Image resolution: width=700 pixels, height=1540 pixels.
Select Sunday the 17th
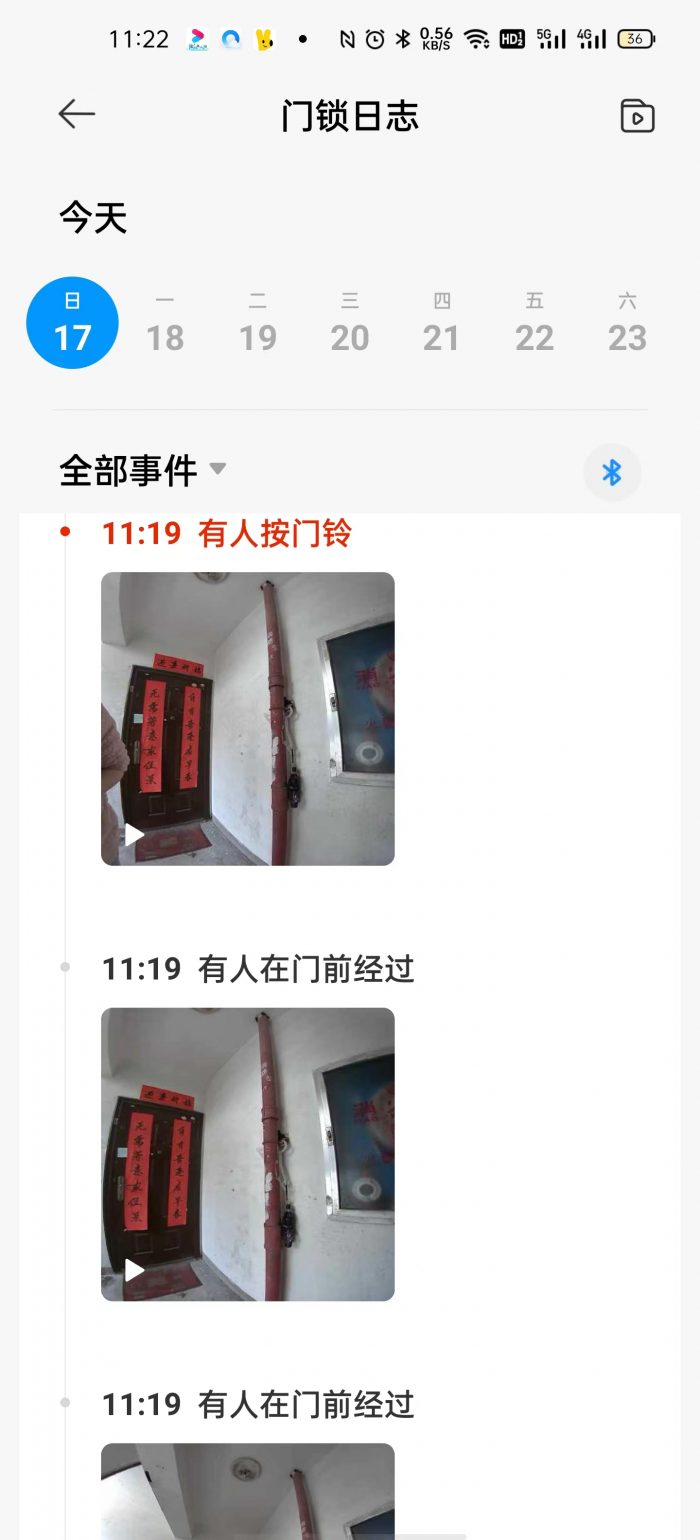tap(72, 323)
